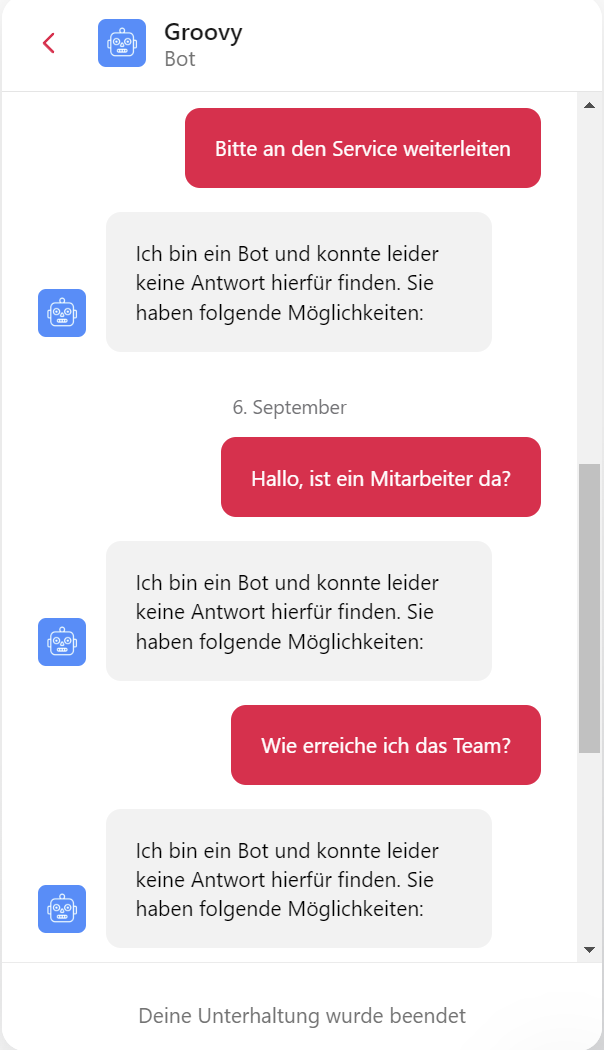
Task: Open the Groovy bot avatar in the header
Action: click(122, 43)
